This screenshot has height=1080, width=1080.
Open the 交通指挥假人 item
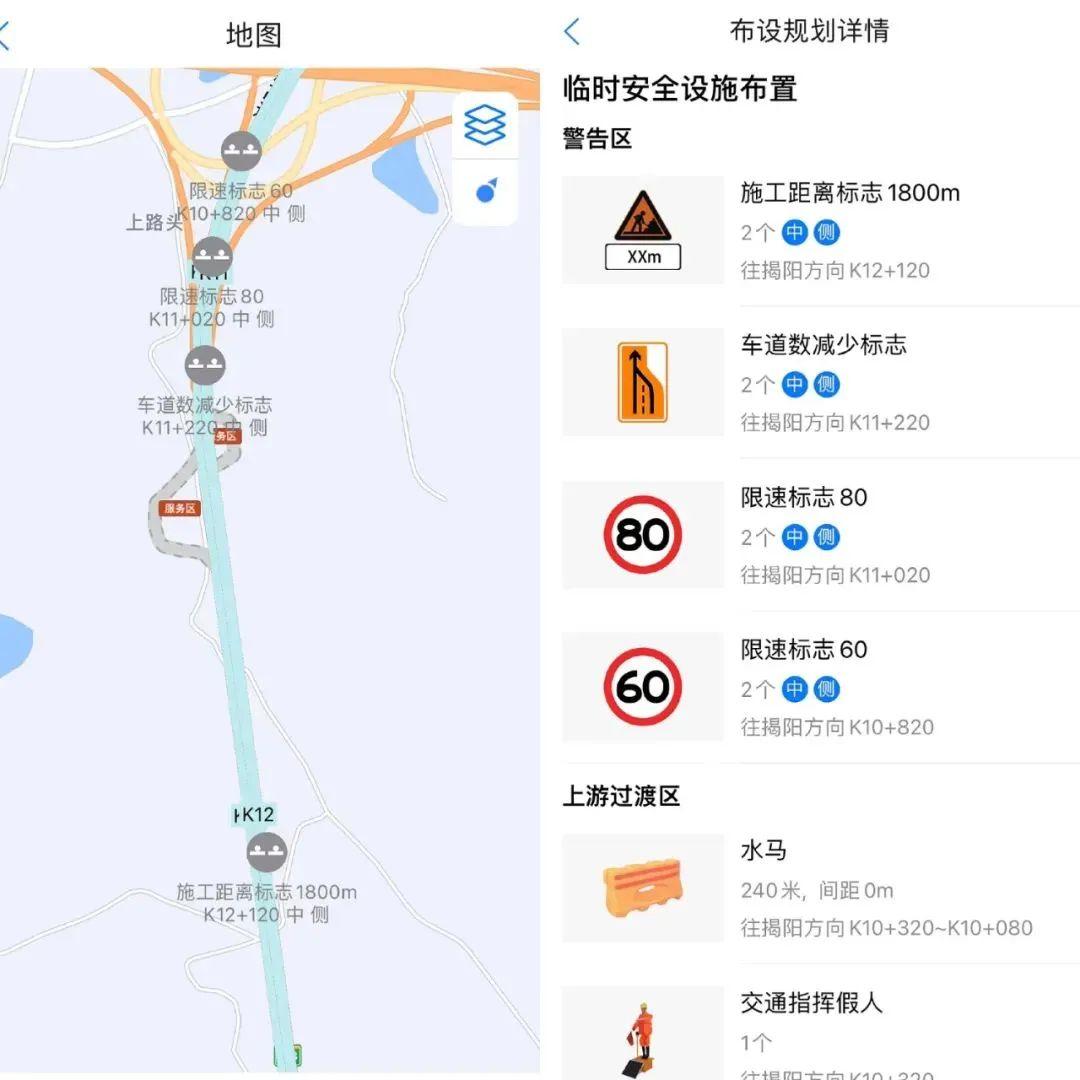pos(820,1030)
